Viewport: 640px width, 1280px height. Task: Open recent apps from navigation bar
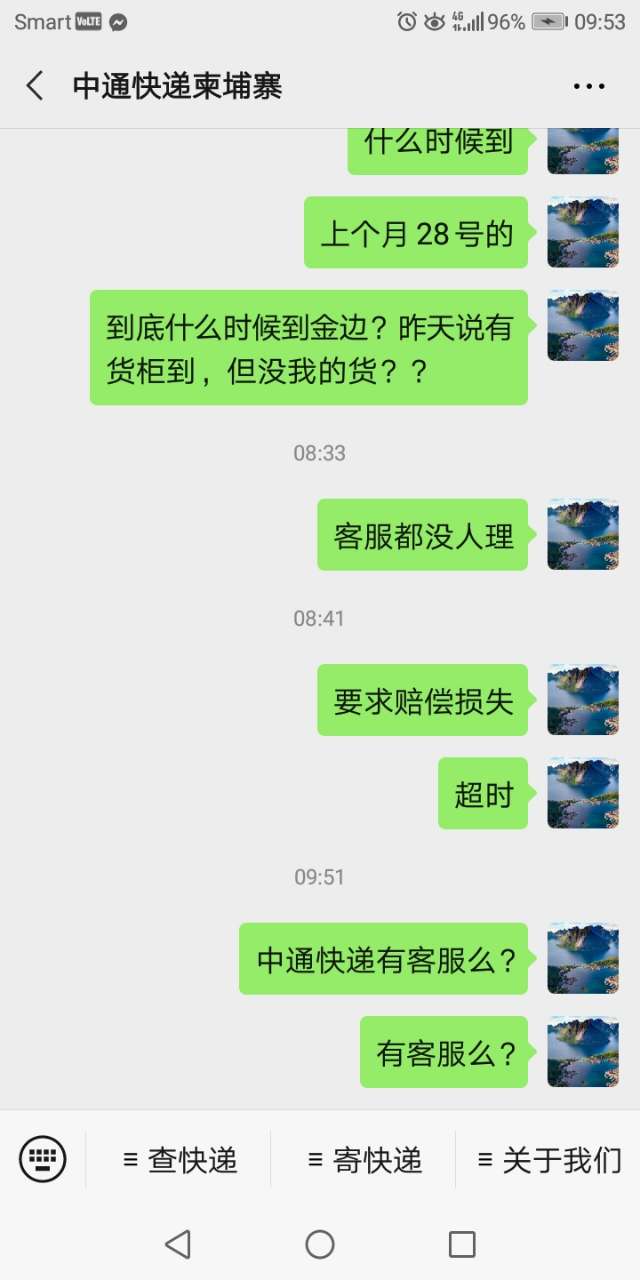coord(462,1244)
